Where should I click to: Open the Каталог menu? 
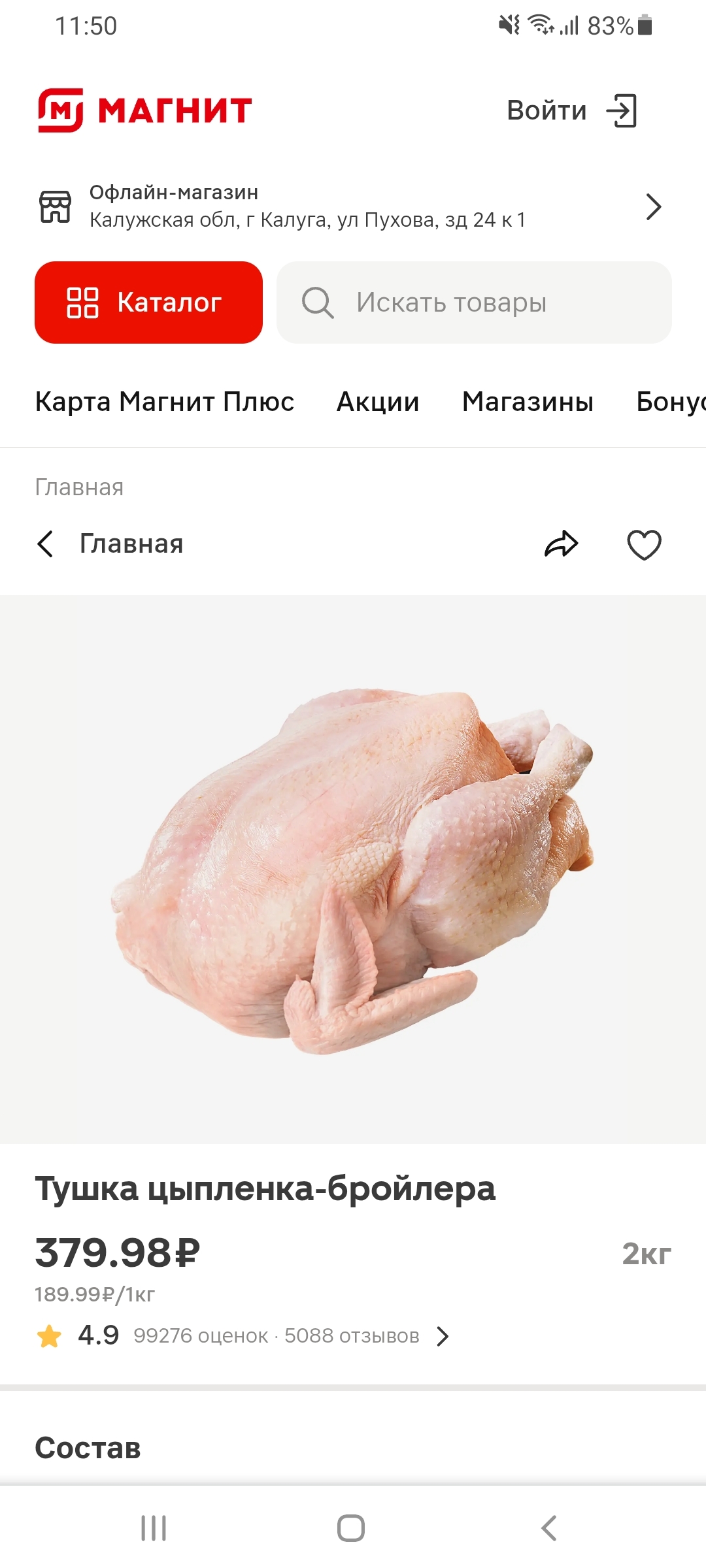148,302
